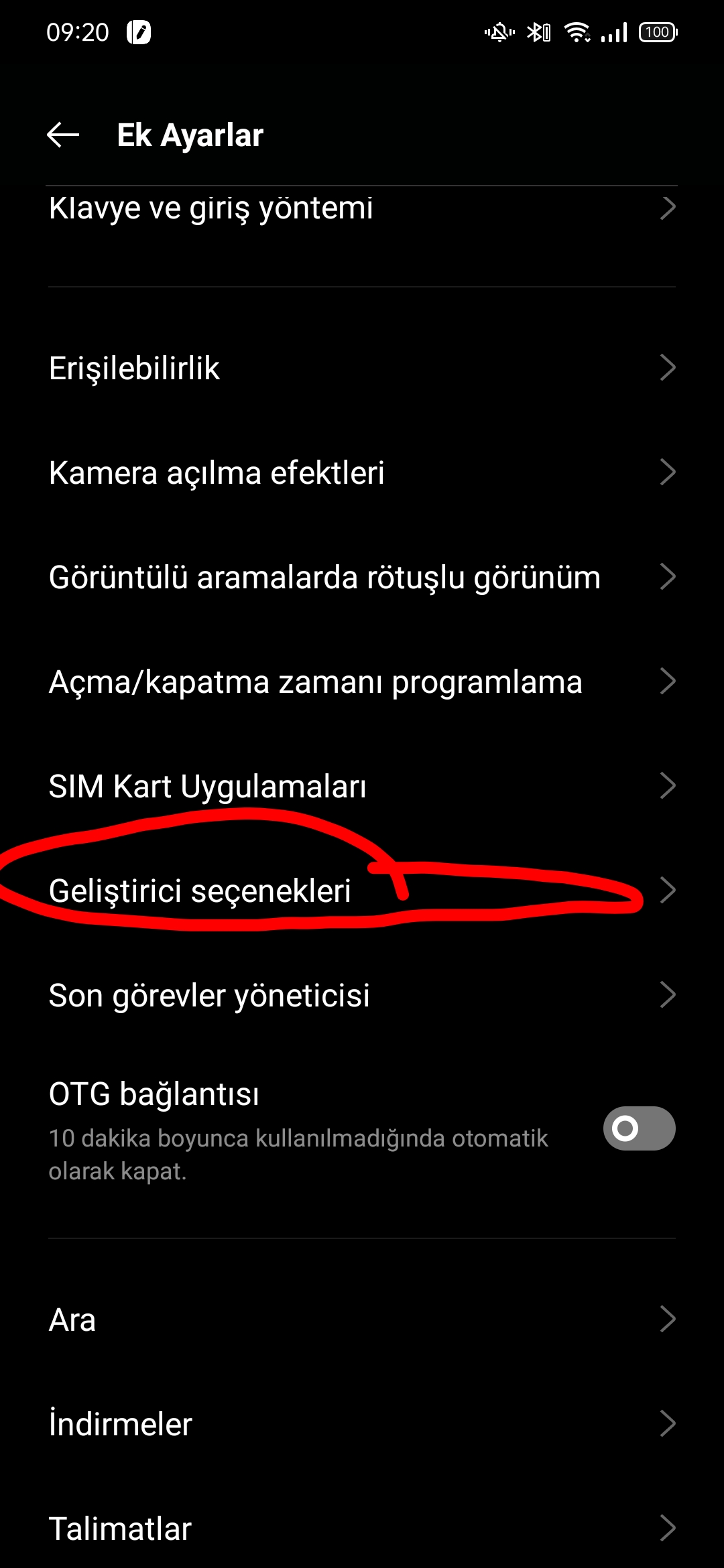724x1568 pixels.
Task: Open Kamera açılma efektleri
Action: pos(362,472)
